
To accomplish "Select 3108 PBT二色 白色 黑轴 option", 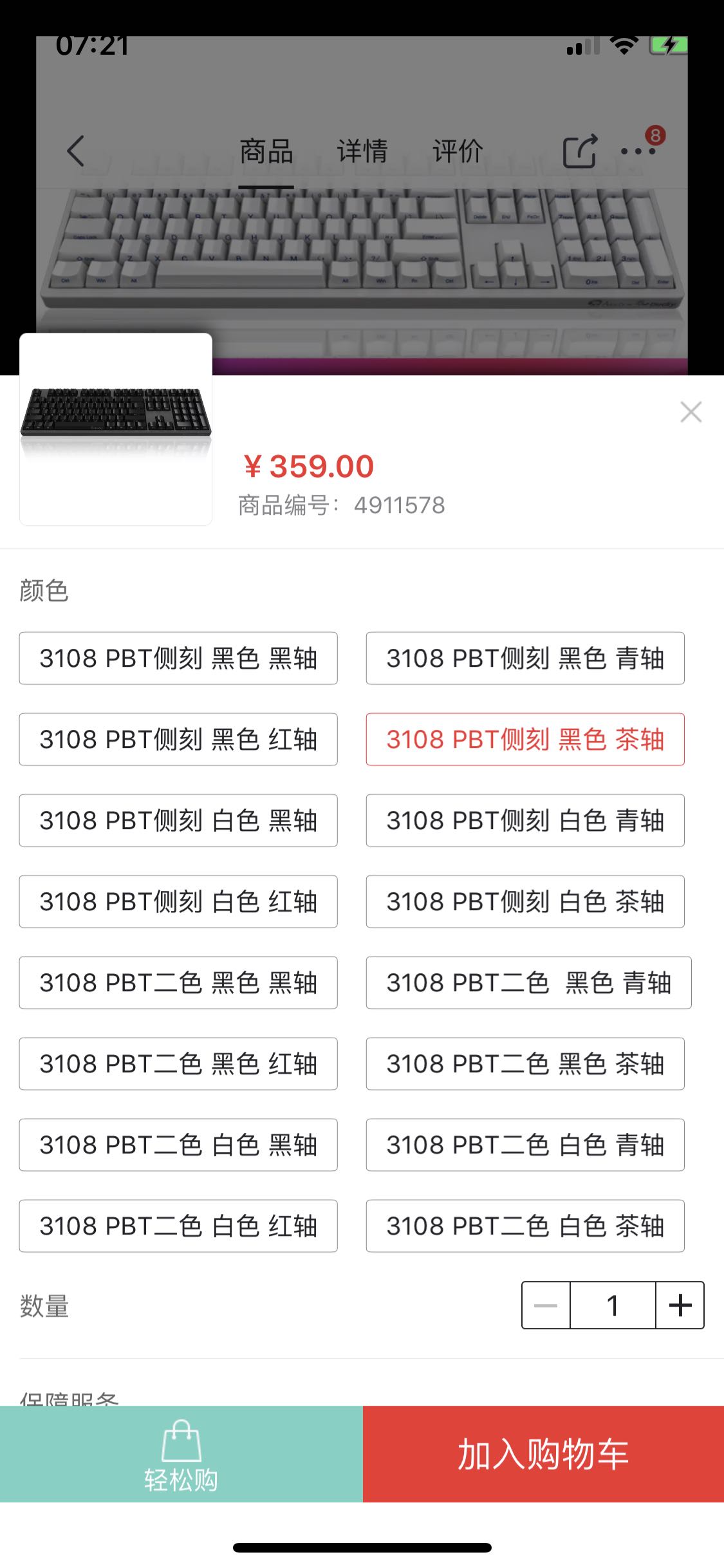I will pos(178,1145).
